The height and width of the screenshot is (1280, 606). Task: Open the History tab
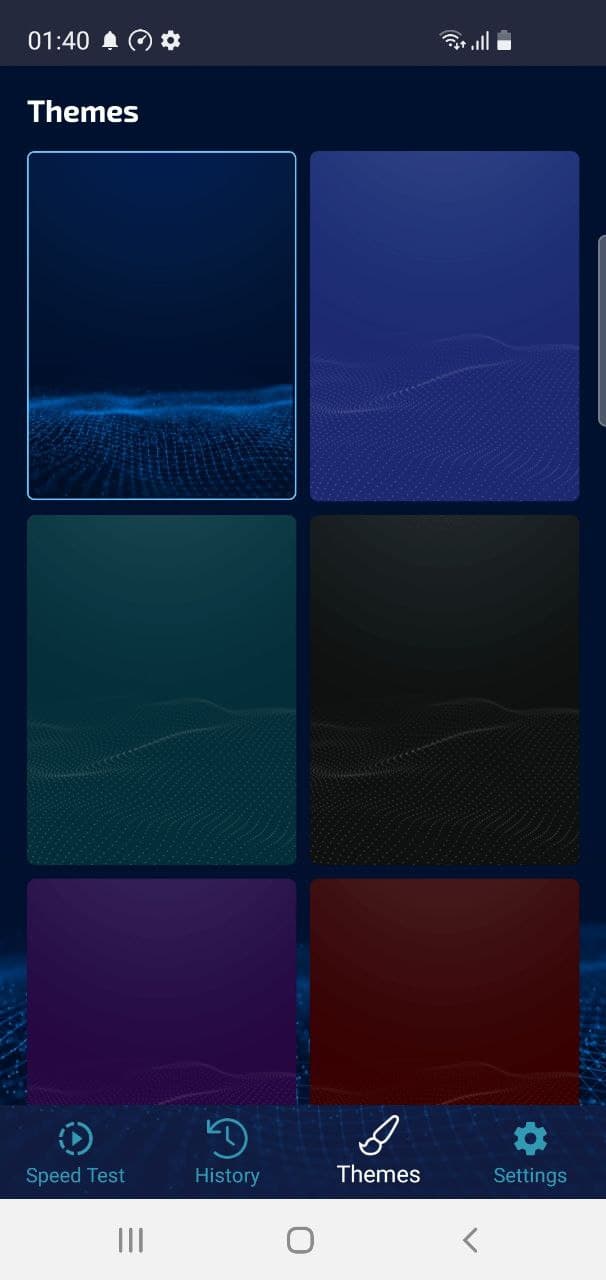point(227,1152)
